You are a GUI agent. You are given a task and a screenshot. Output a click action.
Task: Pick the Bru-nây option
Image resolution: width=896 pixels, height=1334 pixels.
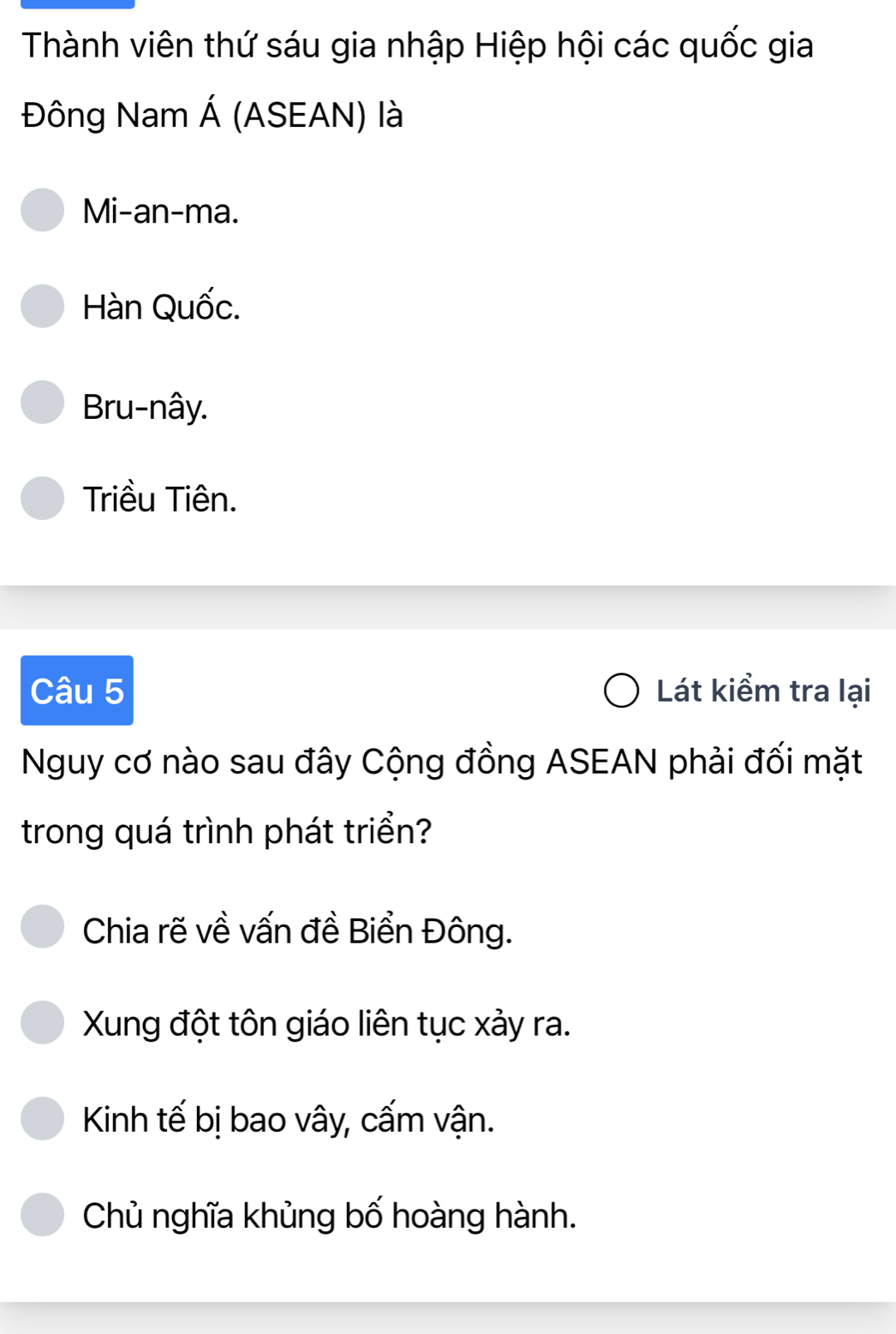coord(43,403)
